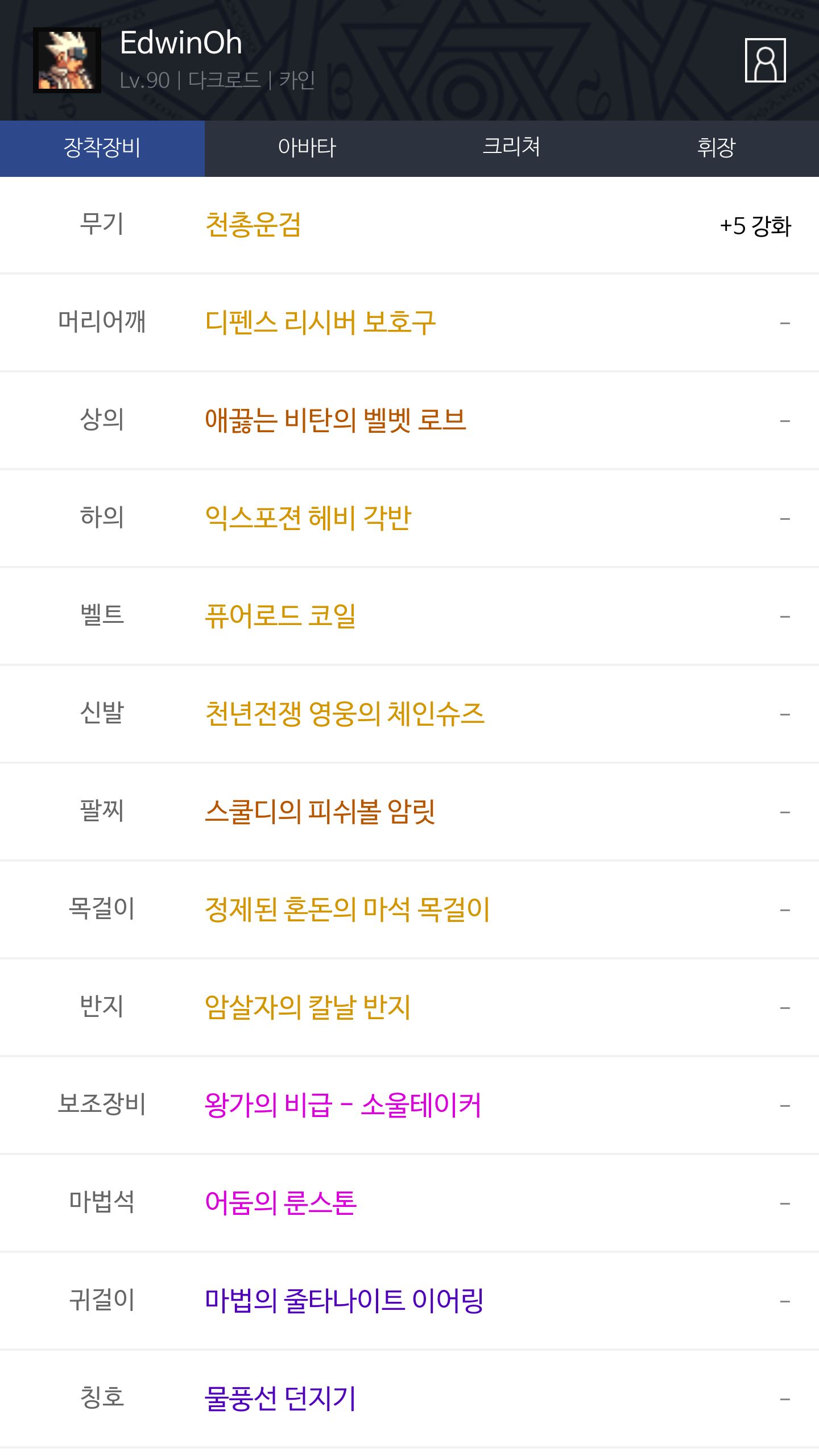The image size is (819, 1456).
Task: View magic stone 어둠의 룬스톤
Action: [x=280, y=1203]
